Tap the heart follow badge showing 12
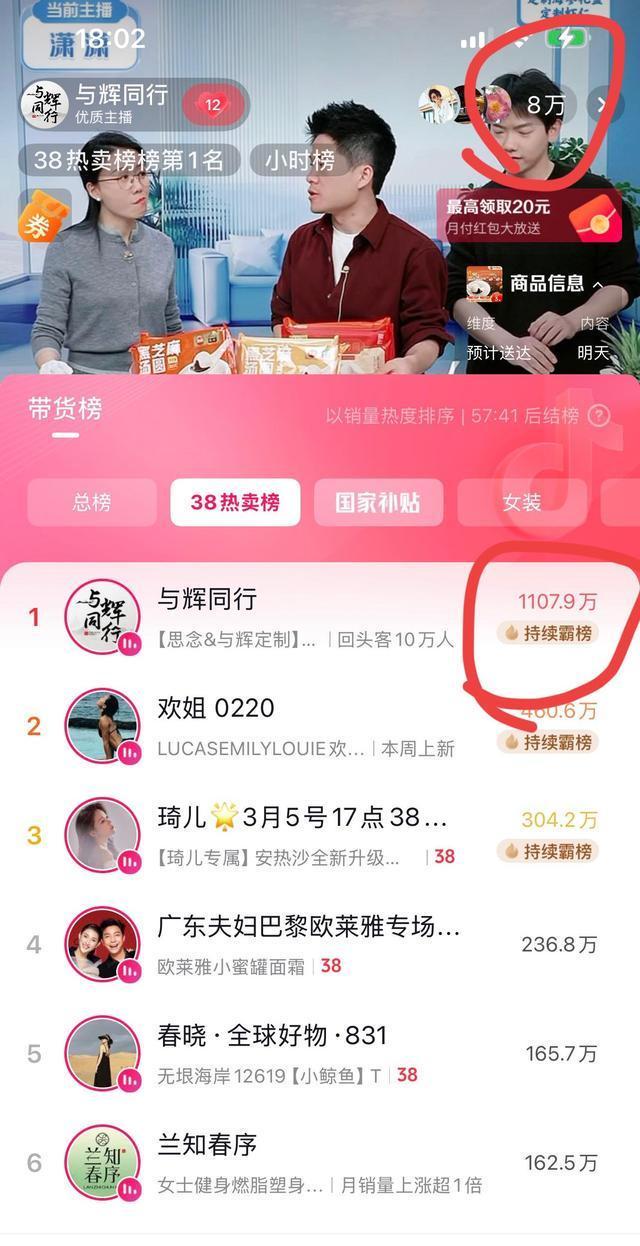640x1246 pixels. click(x=211, y=104)
